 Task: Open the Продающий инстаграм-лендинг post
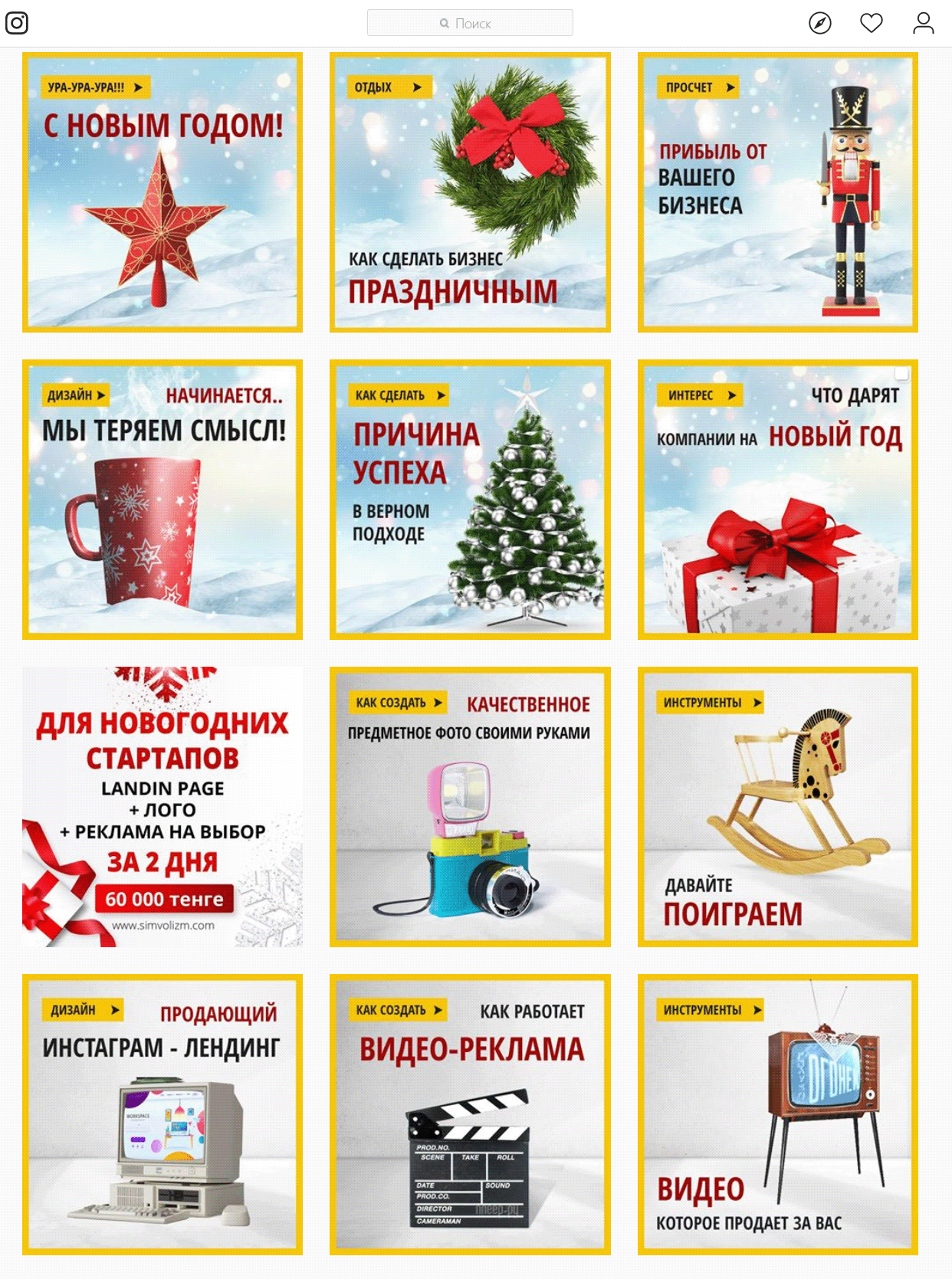[162, 1114]
